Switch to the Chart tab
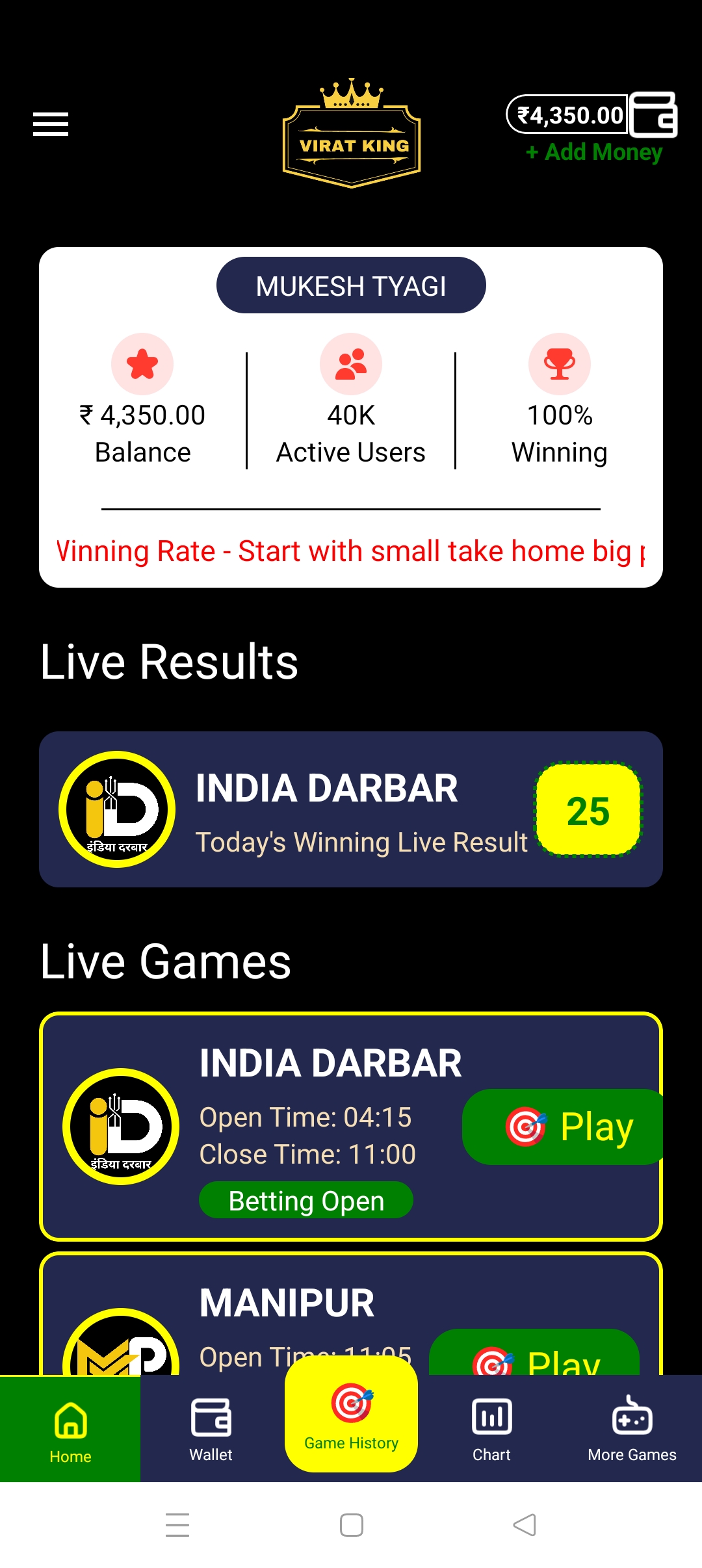Viewport: 702px width, 1568px height. click(x=491, y=1429)
